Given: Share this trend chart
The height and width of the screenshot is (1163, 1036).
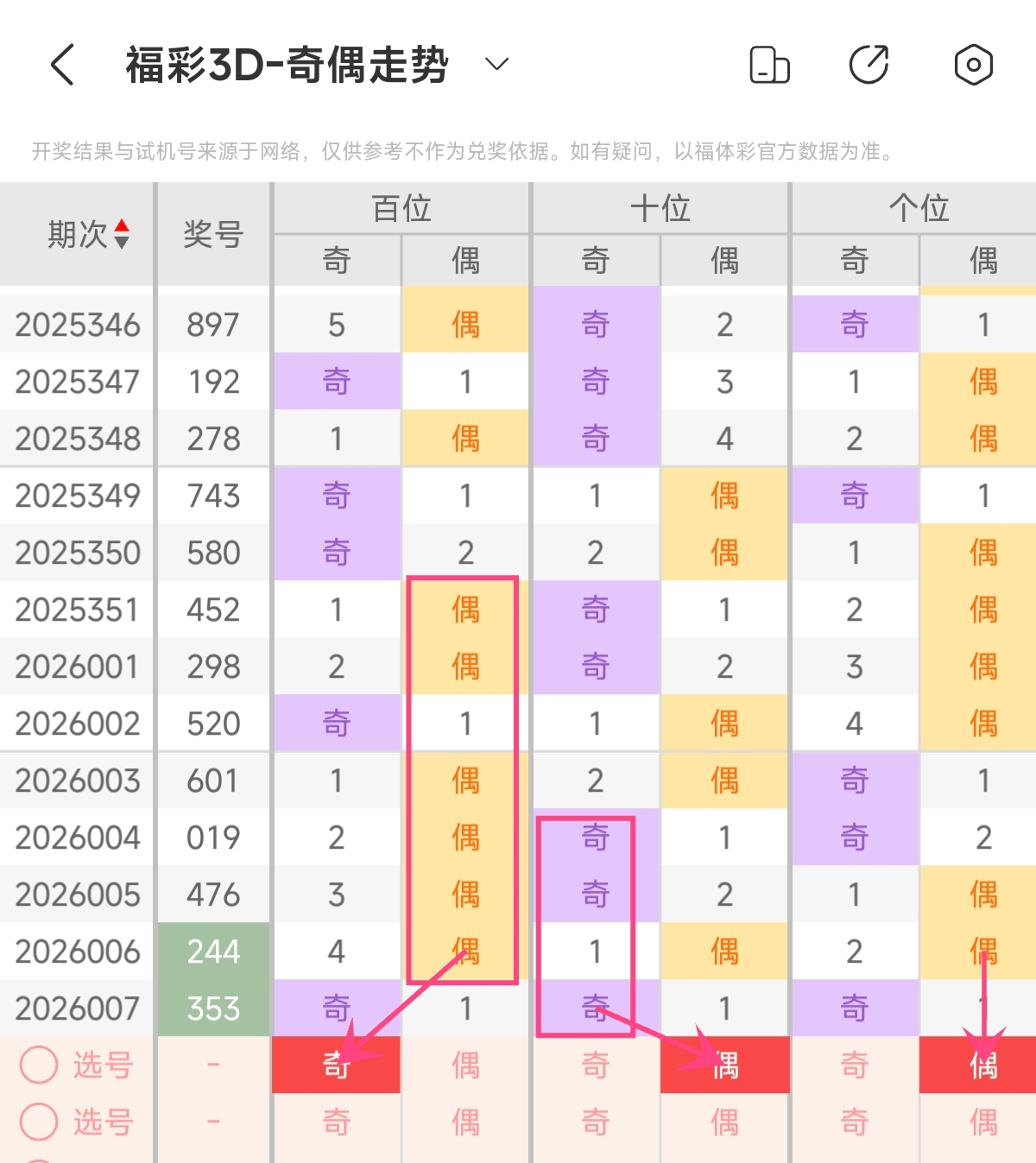Looking at the screenshot, I should pos(869,65).
